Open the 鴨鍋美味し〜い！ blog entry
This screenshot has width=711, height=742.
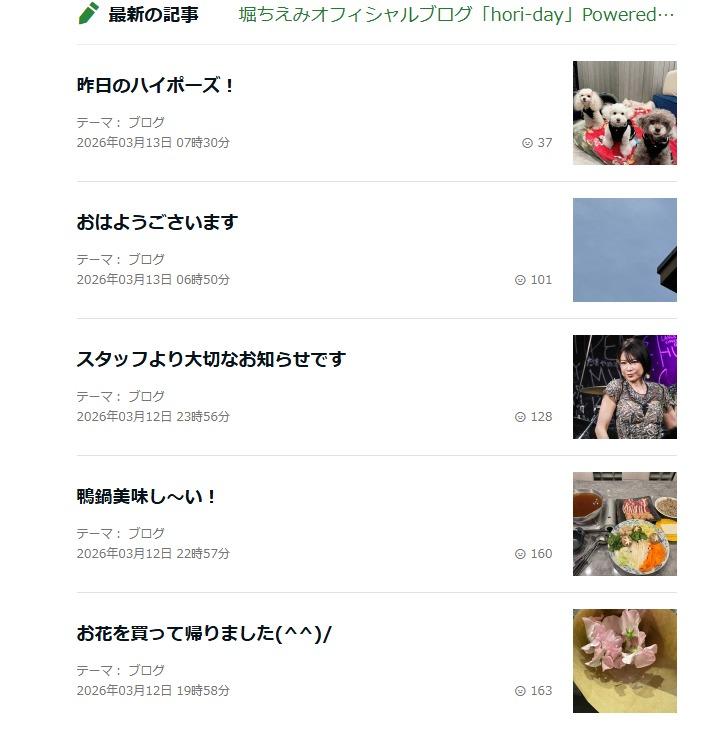pos(147,497)
